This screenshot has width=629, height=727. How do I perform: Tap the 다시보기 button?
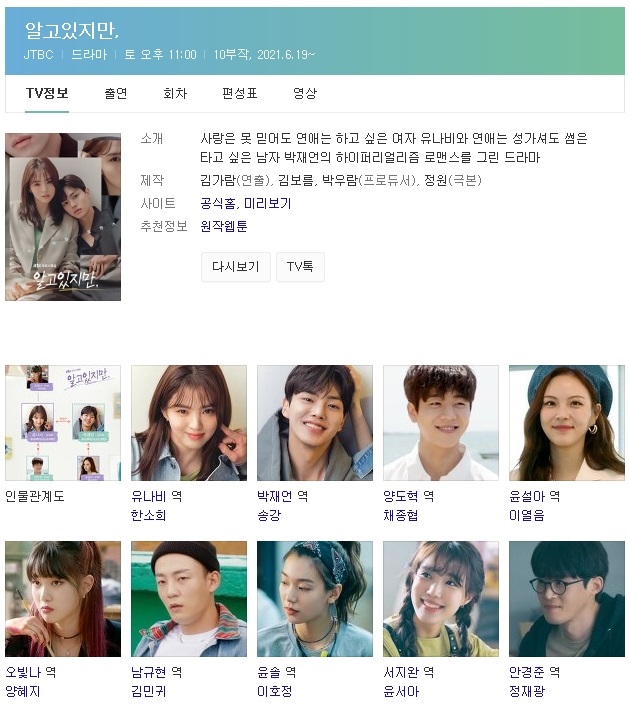coord(236,267)
